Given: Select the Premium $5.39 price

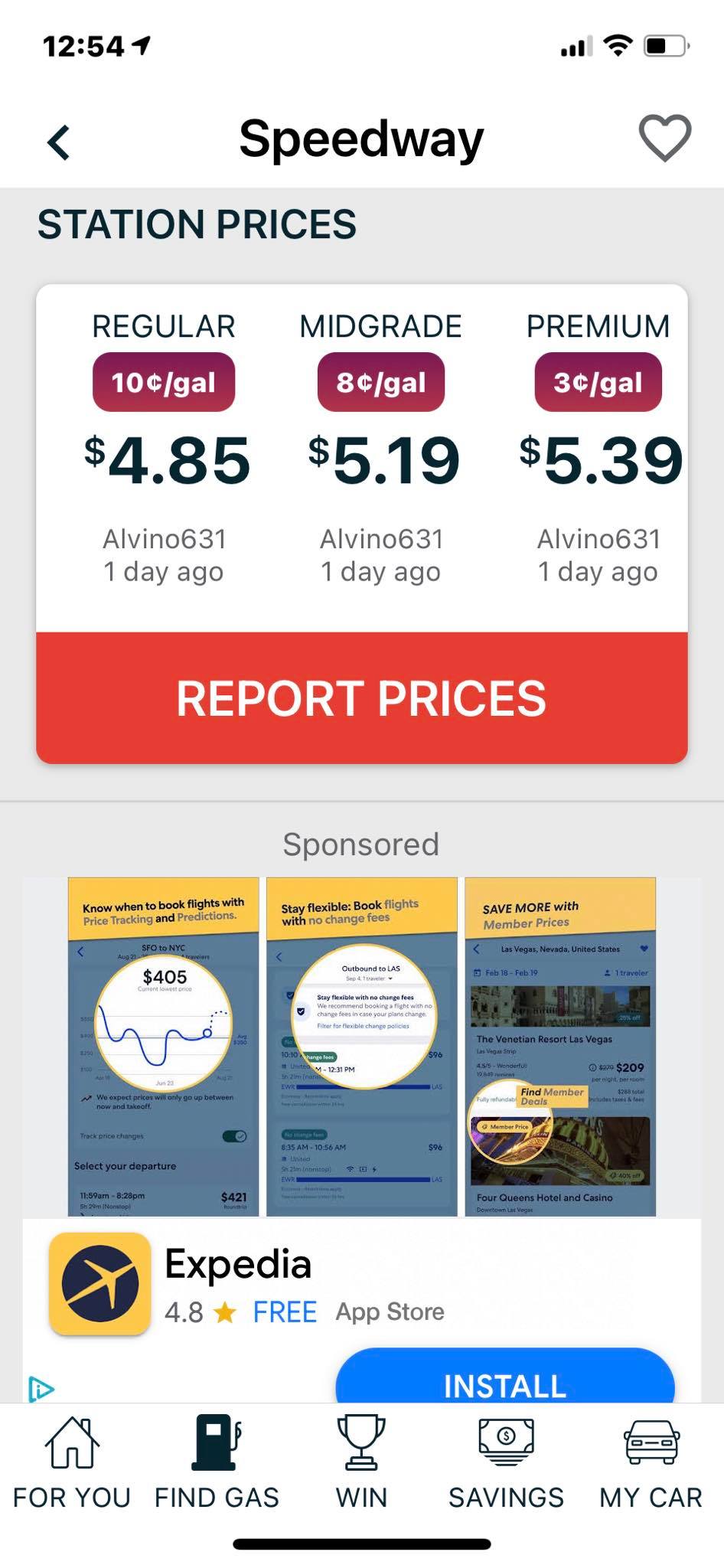Looking at the screenshot, I should [600, 460].
